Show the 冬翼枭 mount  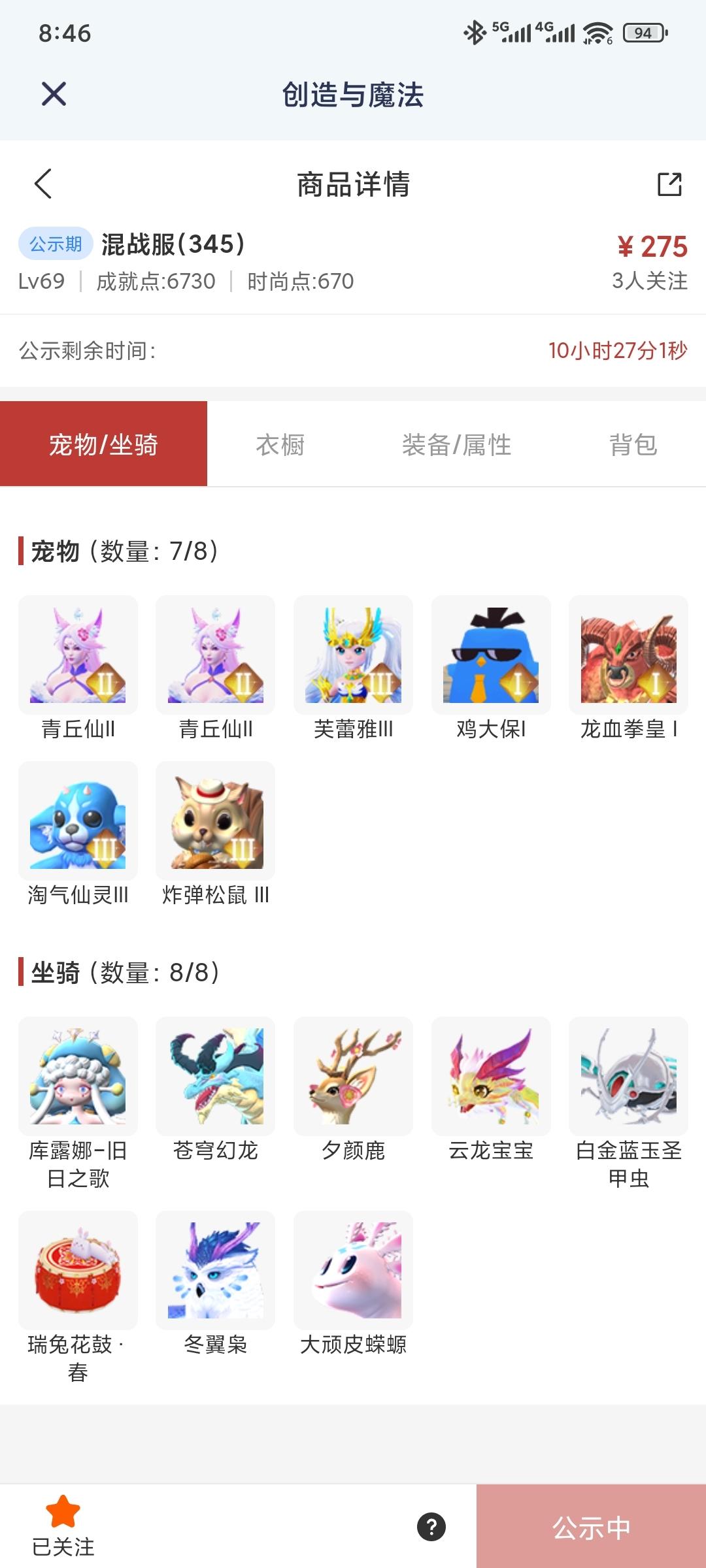[215, 1271]
